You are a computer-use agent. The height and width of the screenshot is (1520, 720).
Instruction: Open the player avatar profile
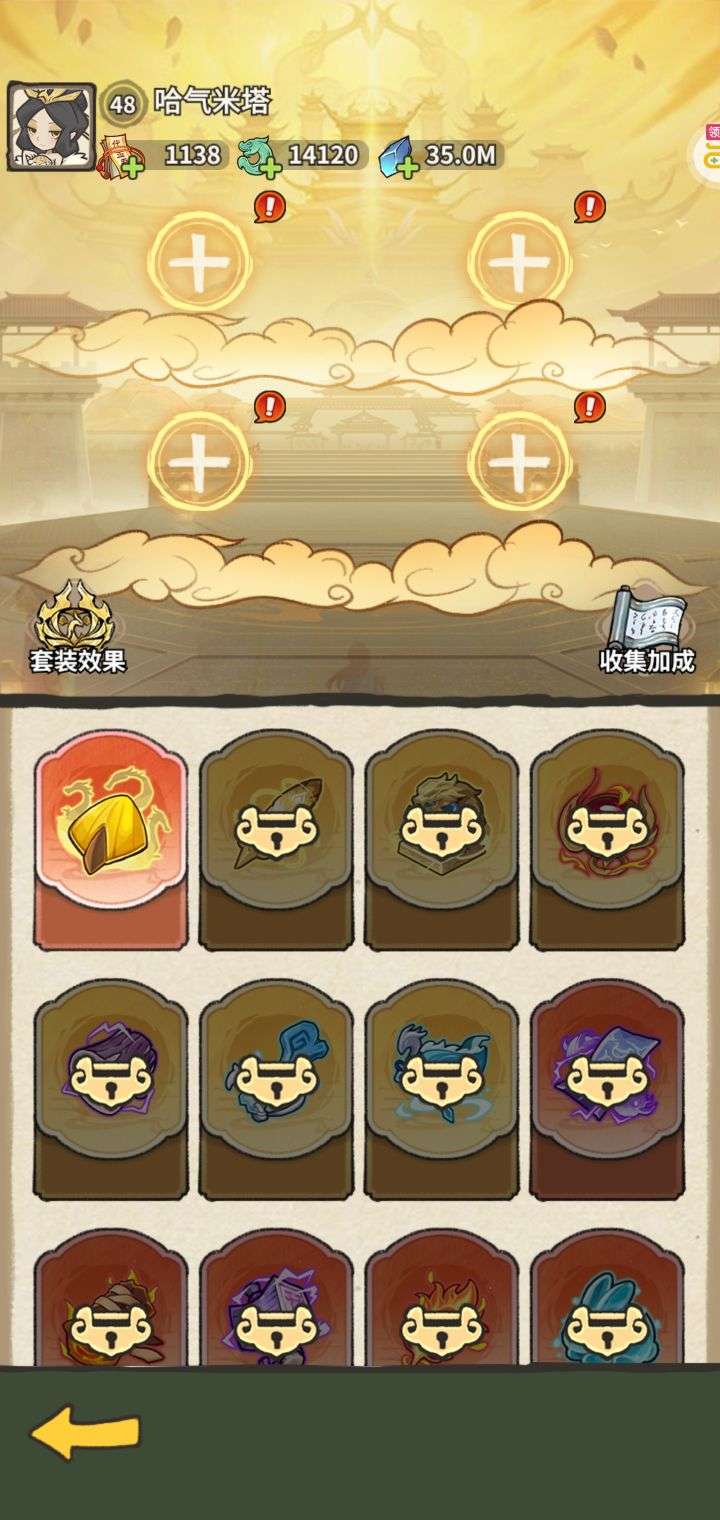pos(51,127)
